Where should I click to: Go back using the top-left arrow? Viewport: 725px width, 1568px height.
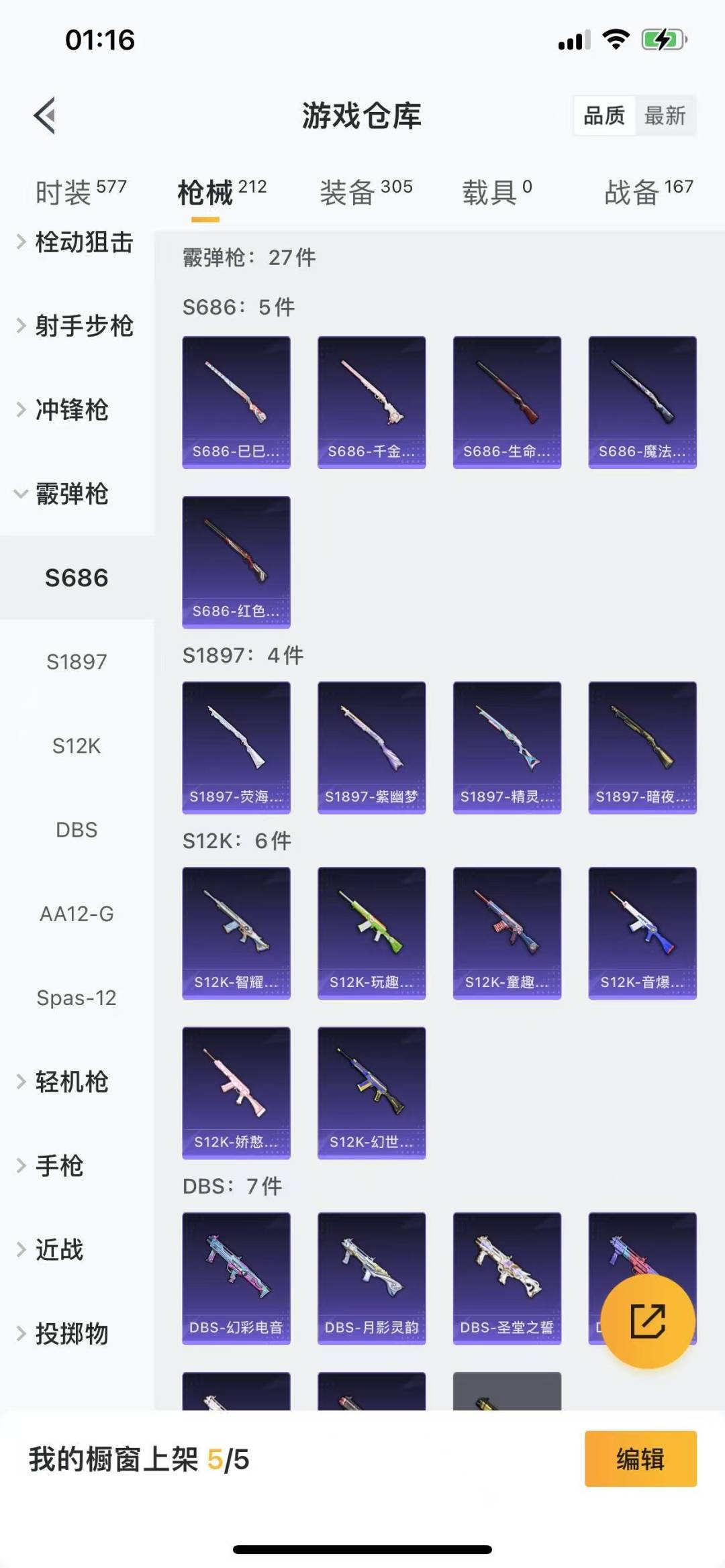(x=45, y=115)
